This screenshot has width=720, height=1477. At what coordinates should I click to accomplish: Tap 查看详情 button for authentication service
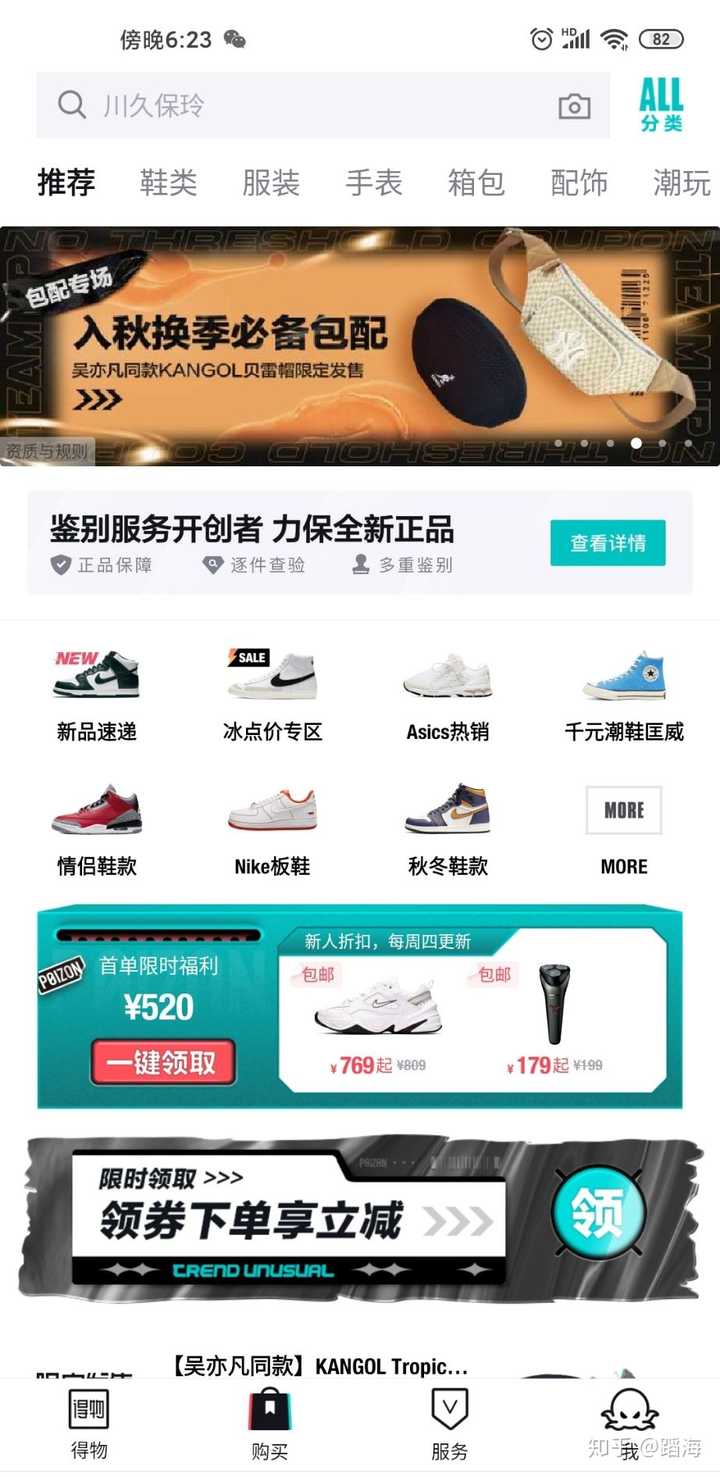point(608,543)
